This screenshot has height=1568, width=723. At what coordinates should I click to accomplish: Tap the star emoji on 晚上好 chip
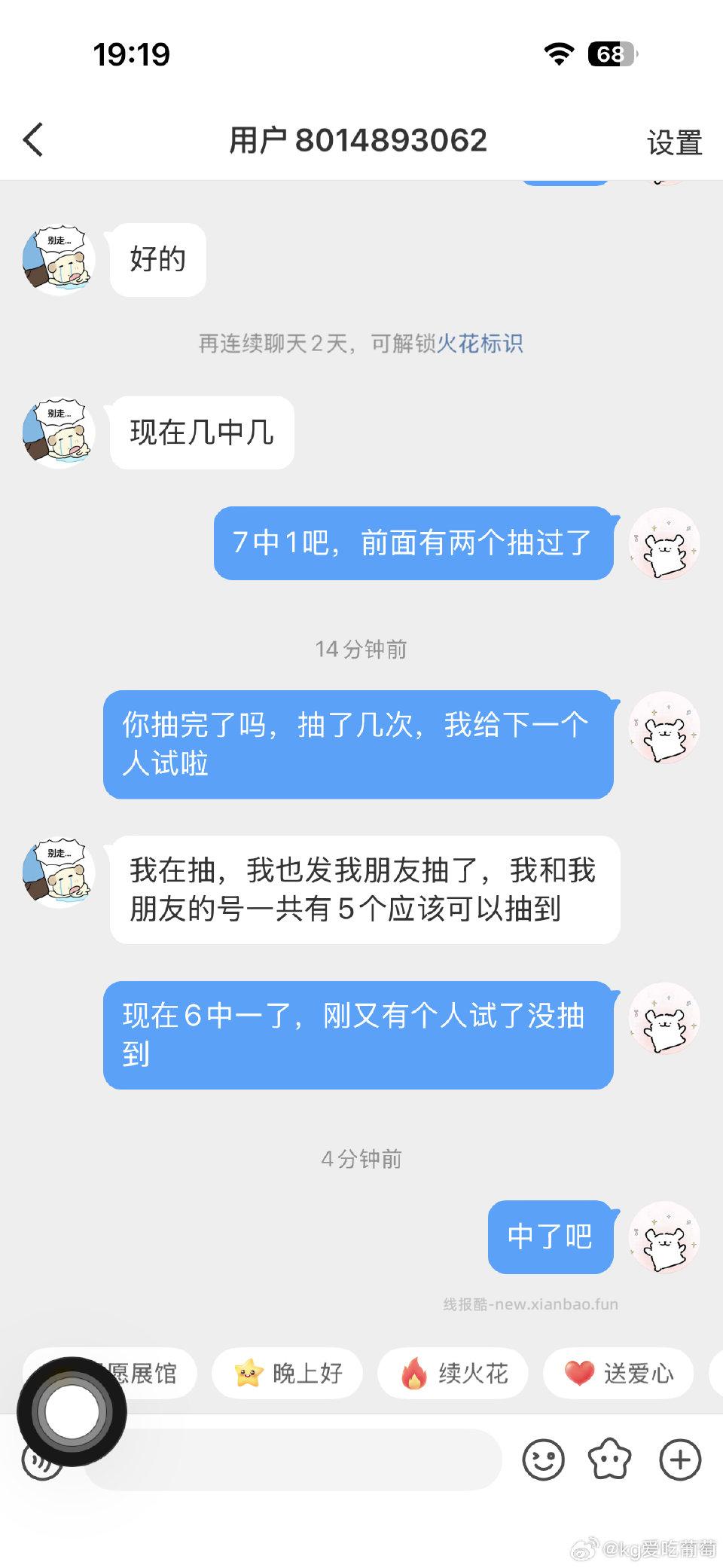[249, 1373]
